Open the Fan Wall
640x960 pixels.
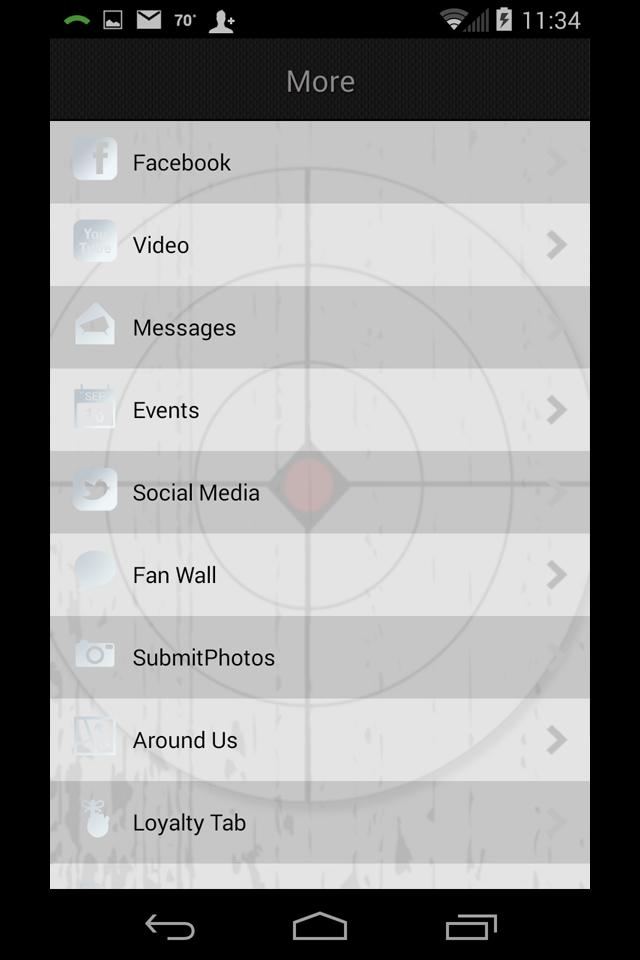tap(320, 575)
